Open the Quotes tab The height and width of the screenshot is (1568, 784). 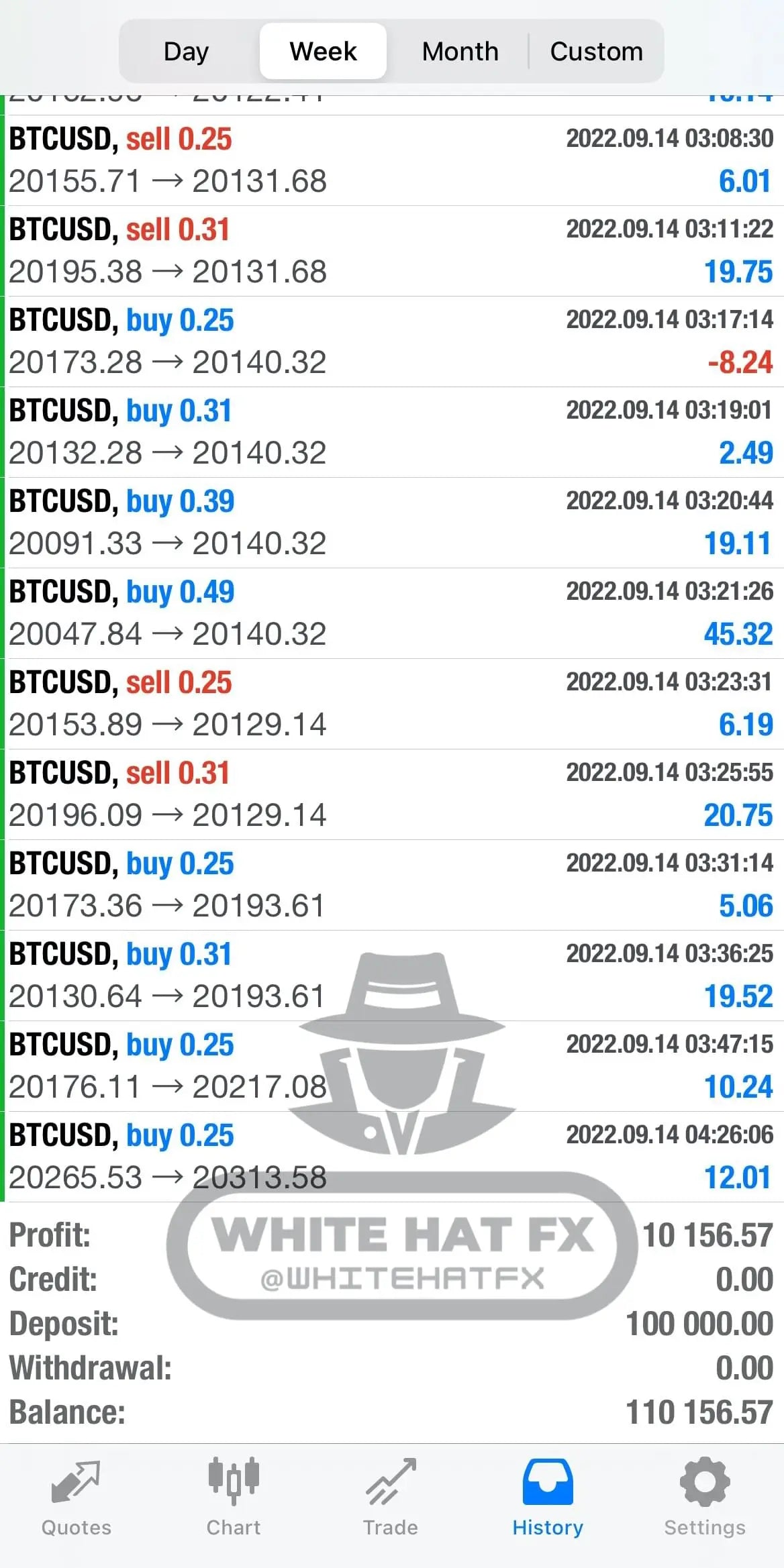point(77,1496)
